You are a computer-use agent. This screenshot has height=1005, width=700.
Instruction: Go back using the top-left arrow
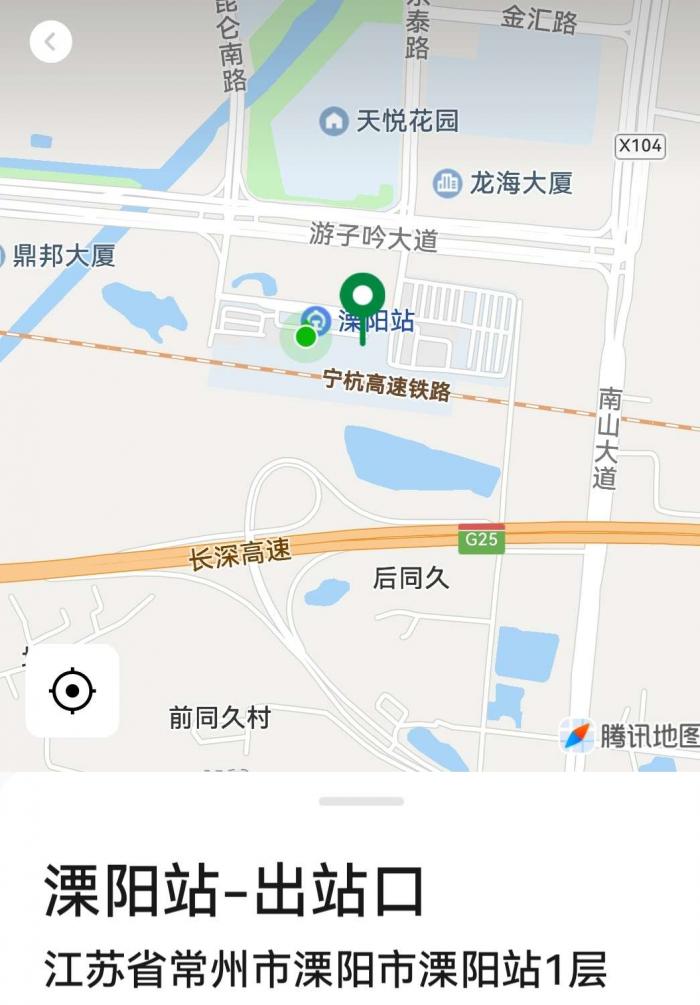pyautogui.click(x=50, y=42)
